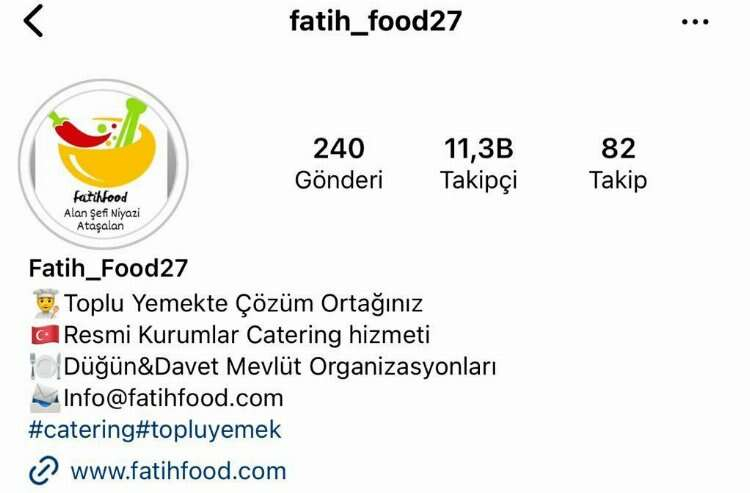The height and width of the screenshot is (493, 750).
Task: Go back using the top arrow
Action: pos(34,21)
